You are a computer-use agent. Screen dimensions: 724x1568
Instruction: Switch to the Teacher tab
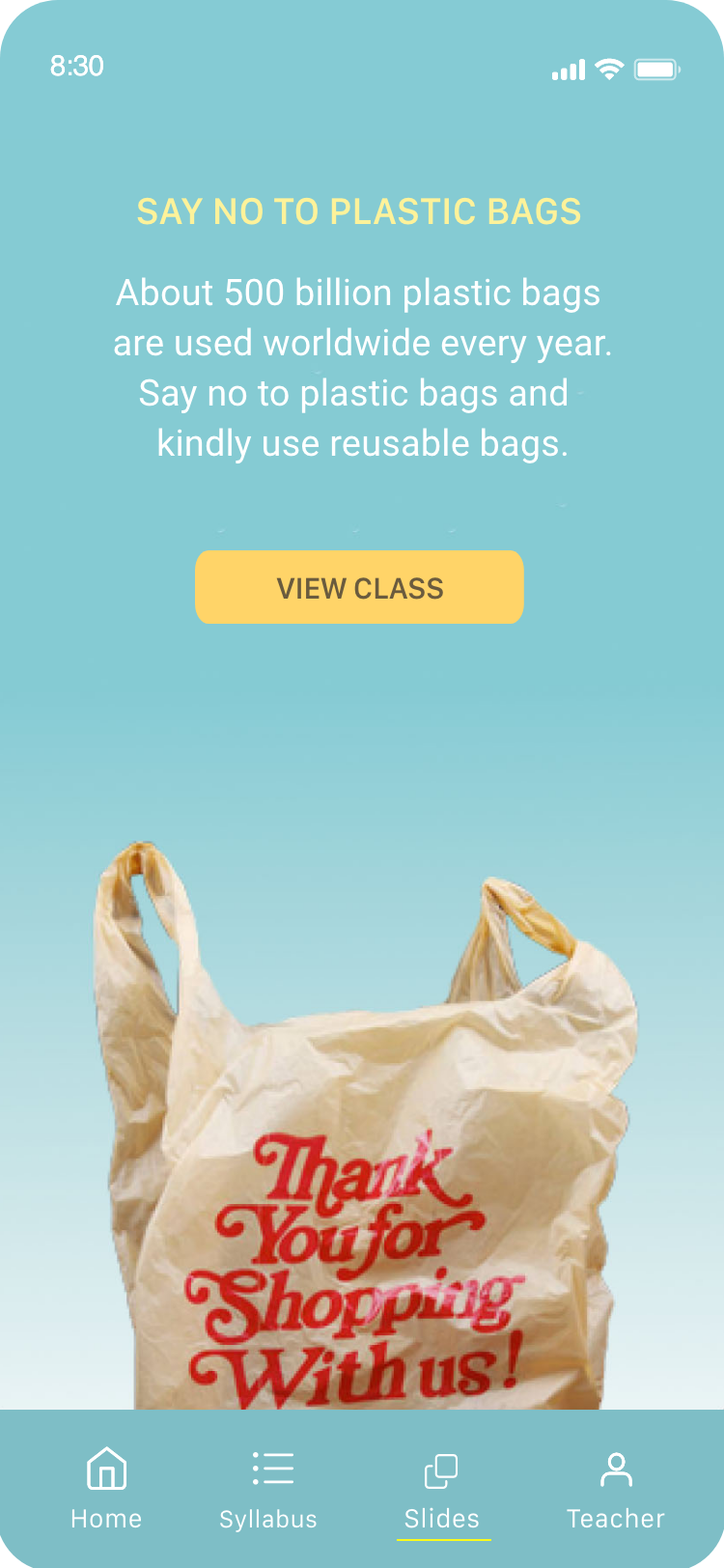616,1489
